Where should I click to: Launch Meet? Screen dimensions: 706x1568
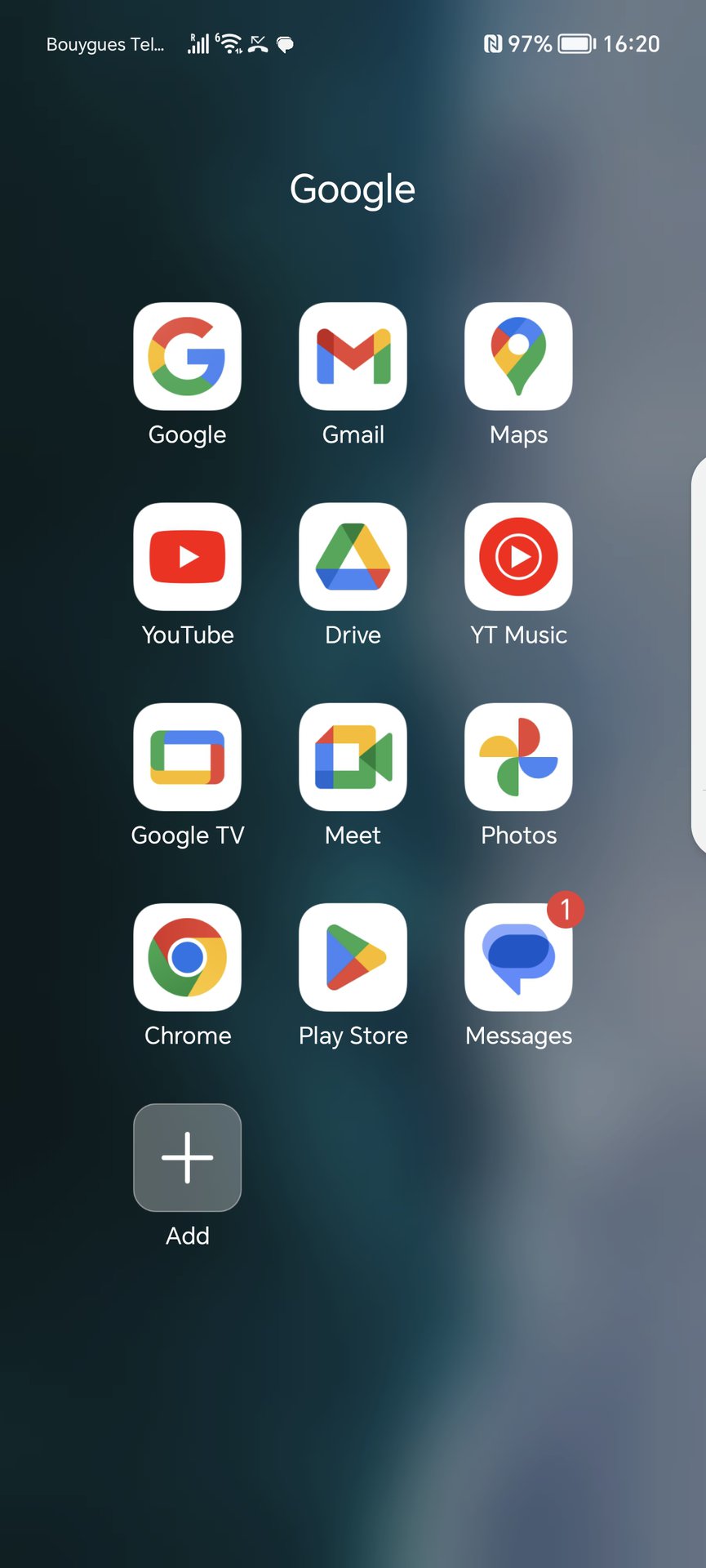353,757
